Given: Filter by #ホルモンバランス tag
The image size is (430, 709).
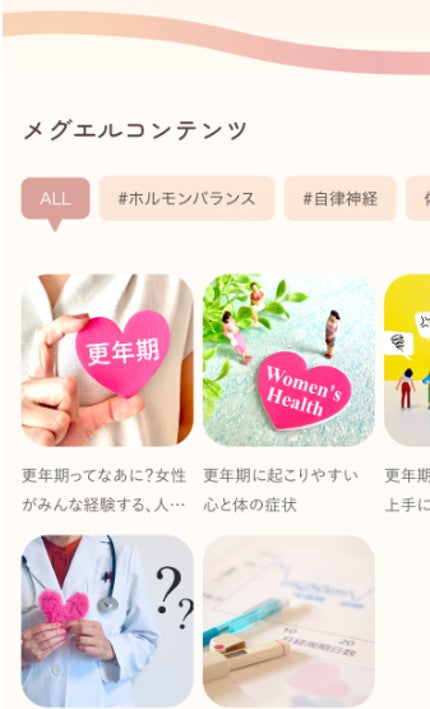Looking at the screenshot, I should (187, 199).
